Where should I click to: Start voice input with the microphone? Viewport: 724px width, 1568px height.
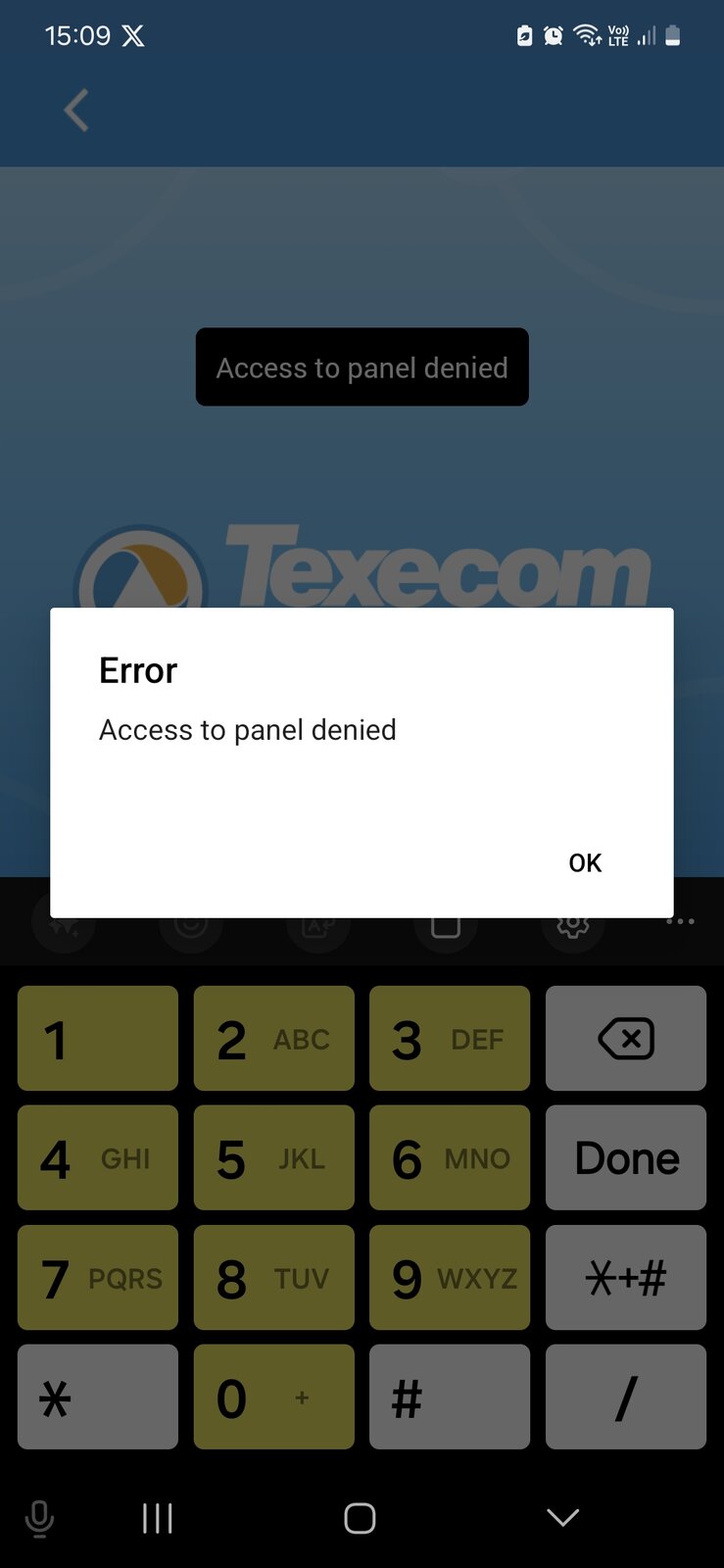[x=39, y=1518]
